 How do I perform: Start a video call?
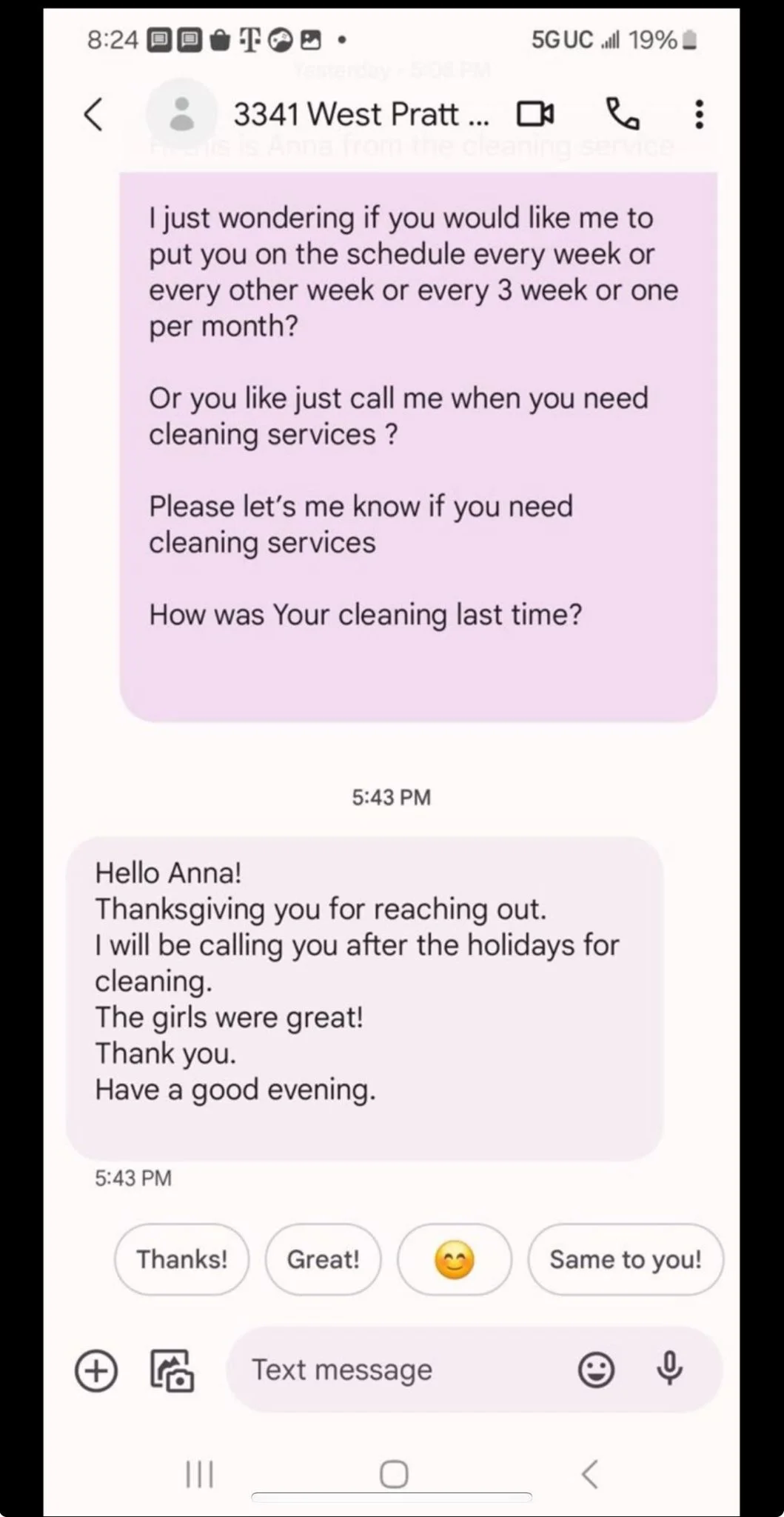535,114
